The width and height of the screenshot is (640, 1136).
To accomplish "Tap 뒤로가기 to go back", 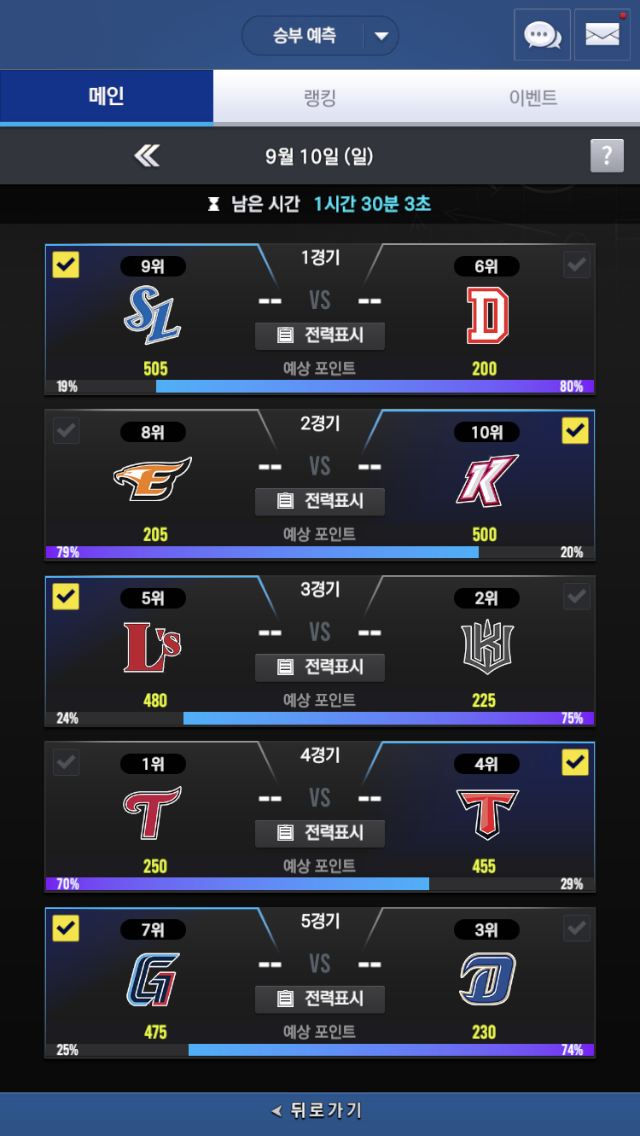I will 319,1110.
